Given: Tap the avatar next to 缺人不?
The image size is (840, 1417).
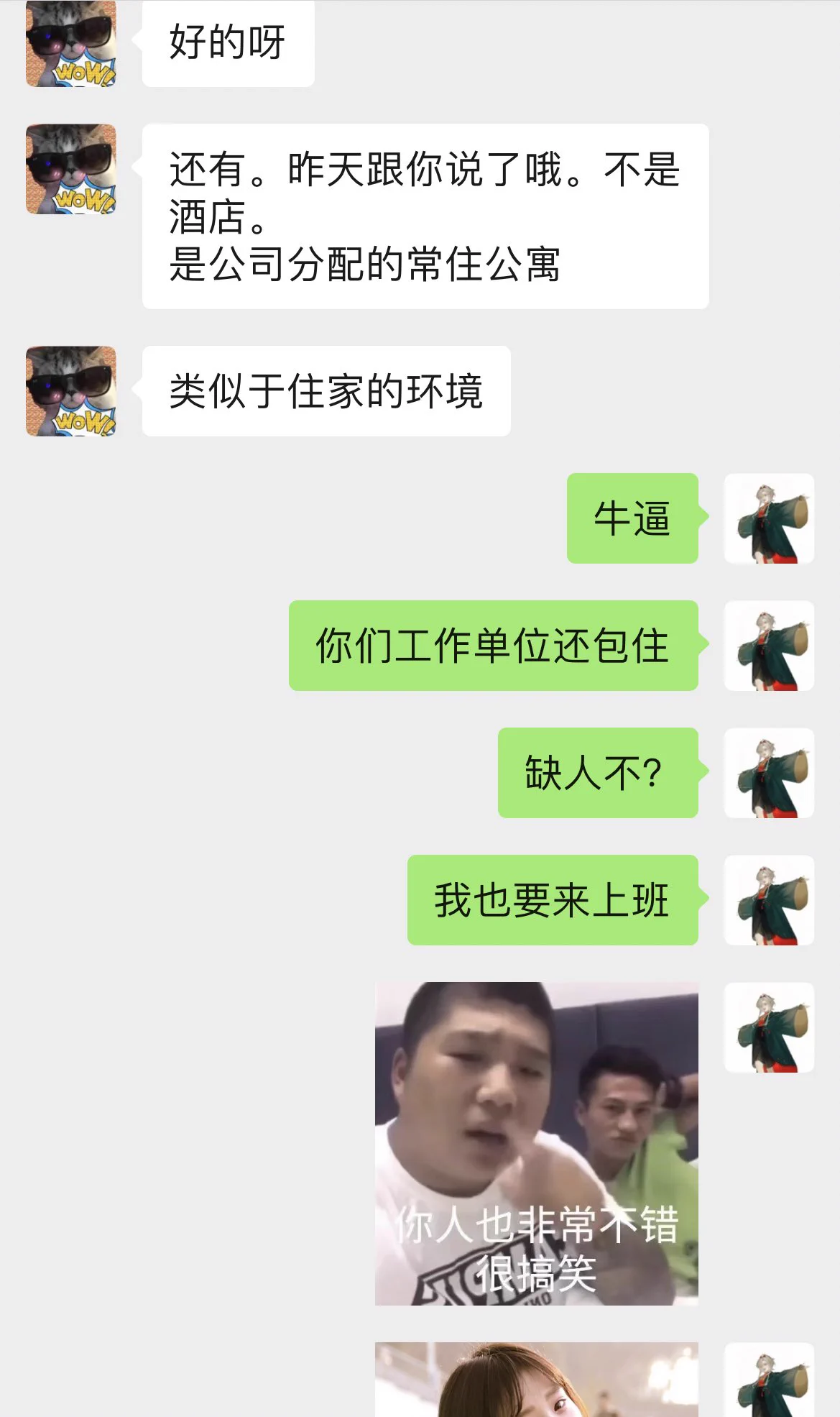Looking at the screenshot, I should [x=769, y=773].
